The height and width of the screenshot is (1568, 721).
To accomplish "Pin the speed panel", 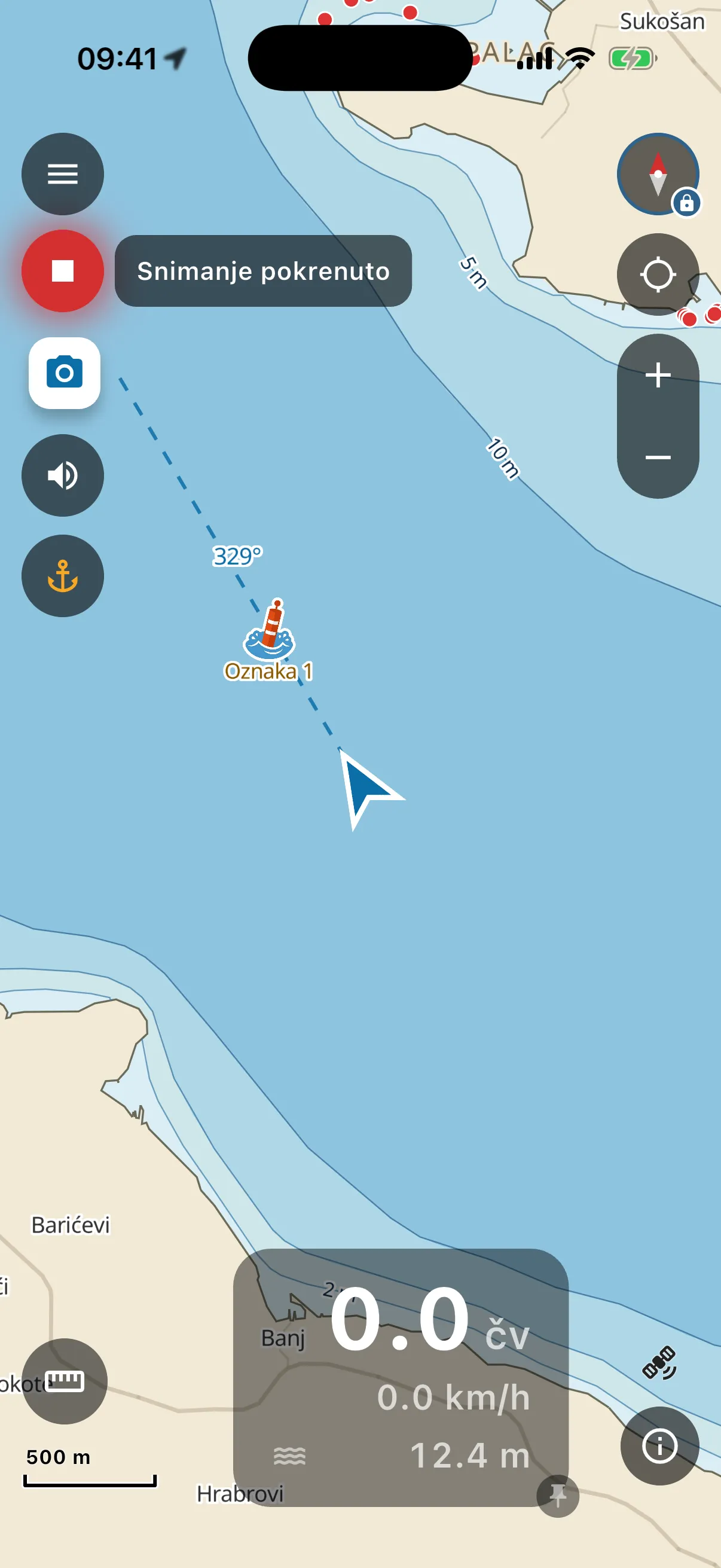I will [557, 1496].
